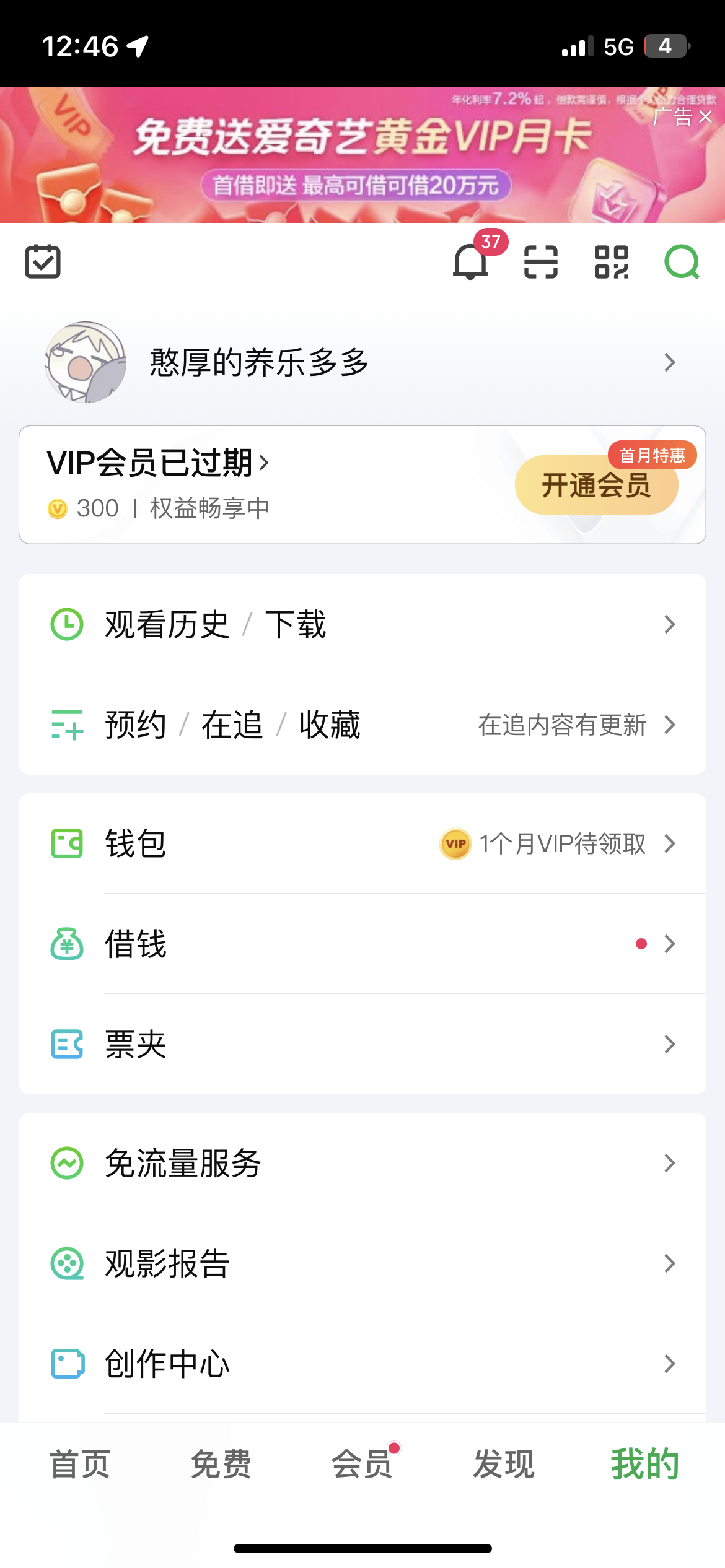Open the notifications bell
The height and width of the screenshot is (1568, 725).
(x=471, y=262)
